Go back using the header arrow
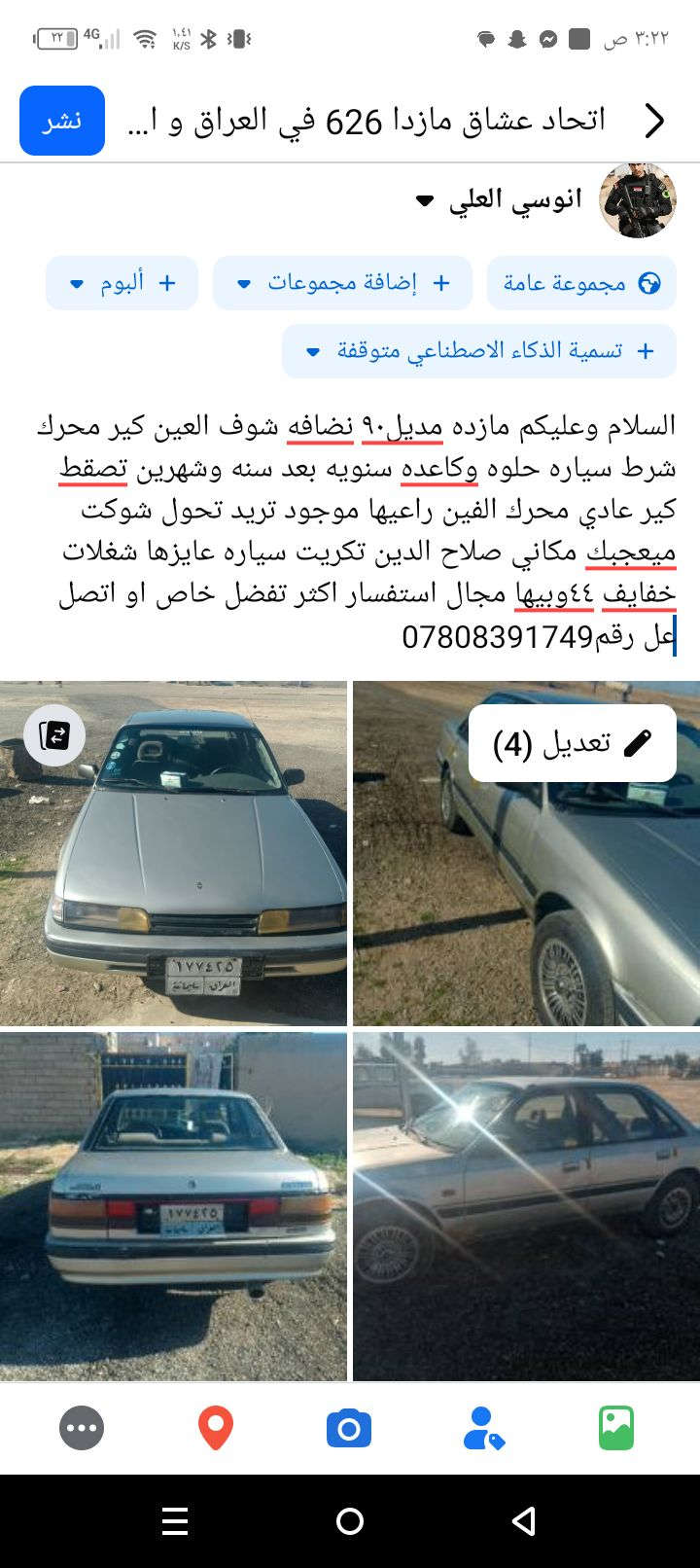700x1568 pixels. coord(654,121)
